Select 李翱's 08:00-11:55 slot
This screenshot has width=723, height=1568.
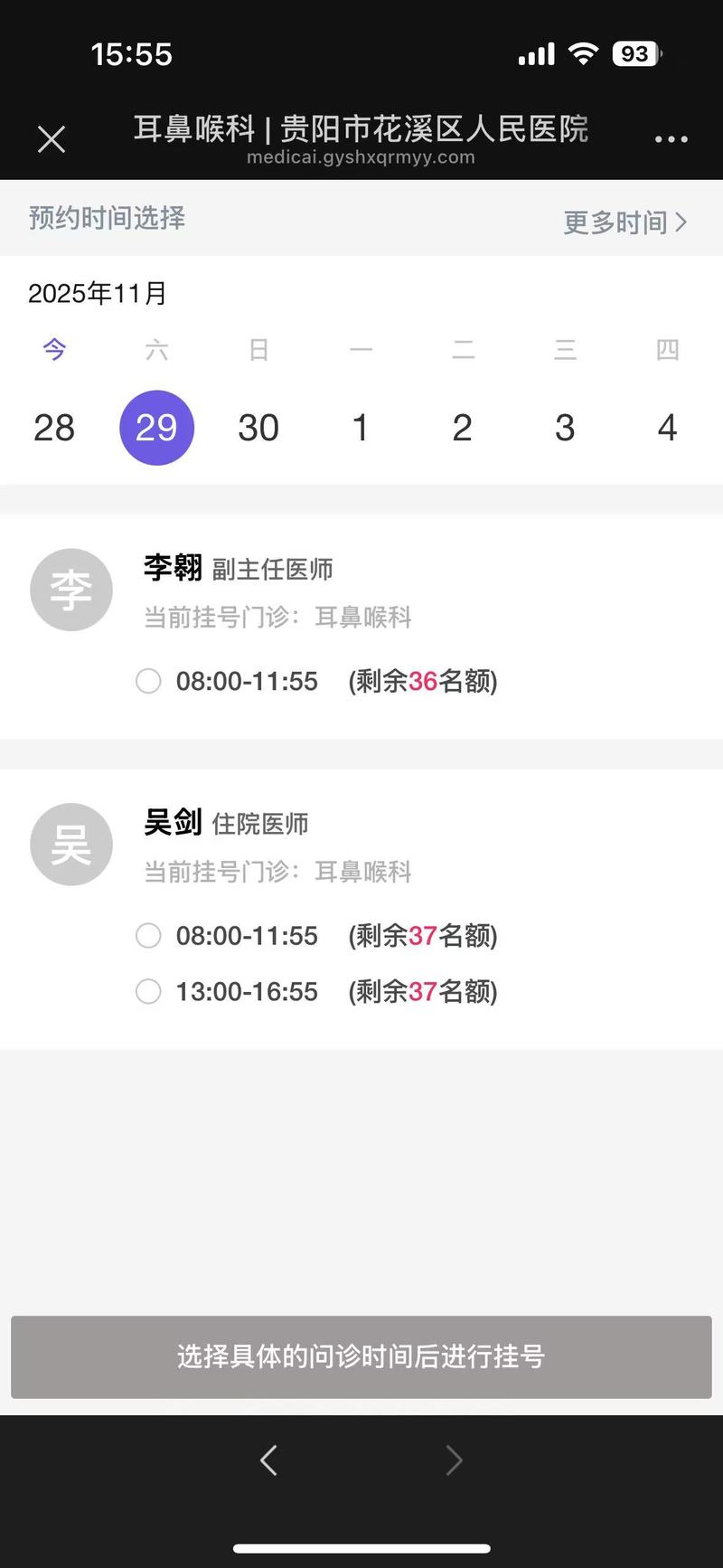pyautogui.click(x=148, y=681)
